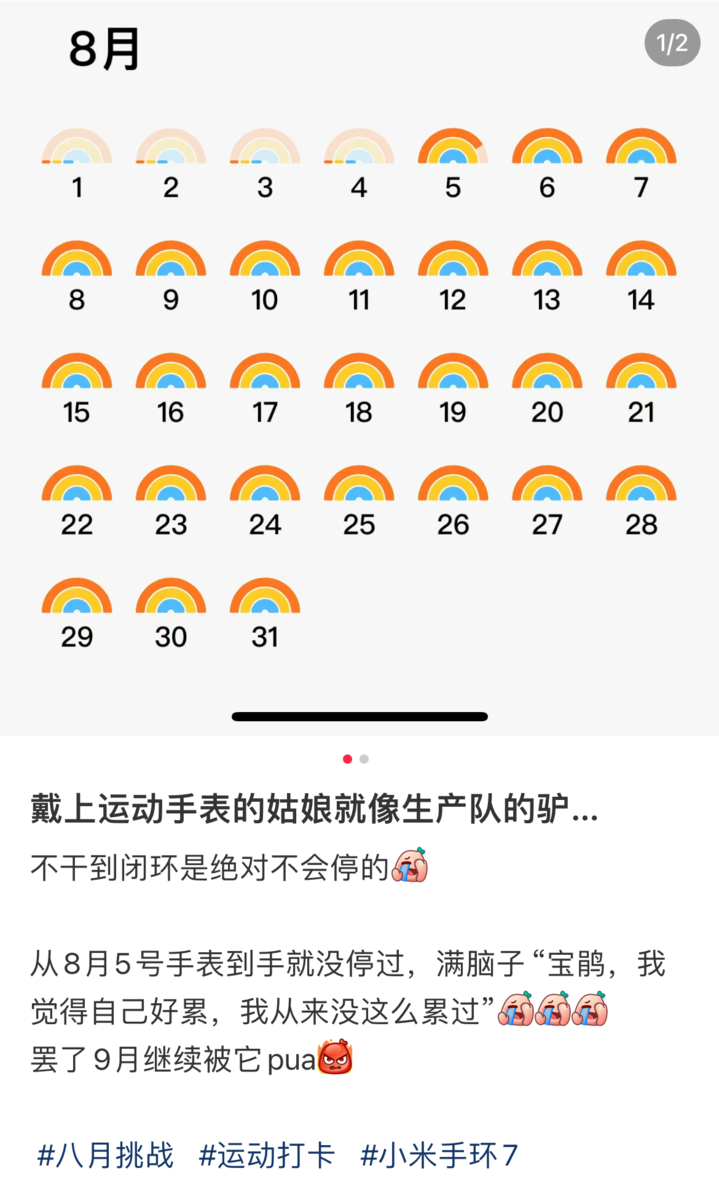Image resolution: width=719 pixels, height=1187 pixels.
Task: View the post's August calendar image fullscreen
Action: [359, 380]
